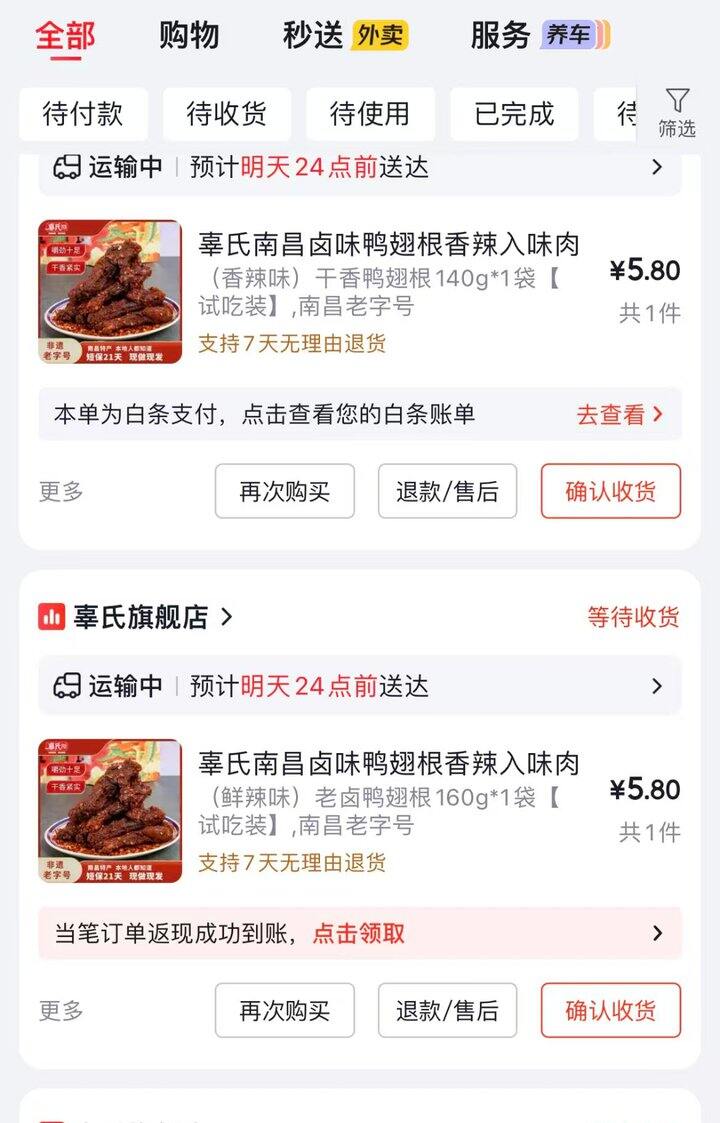
Task: Tap 去查看 to view the 白条 bill
Action: click(620, 415)
